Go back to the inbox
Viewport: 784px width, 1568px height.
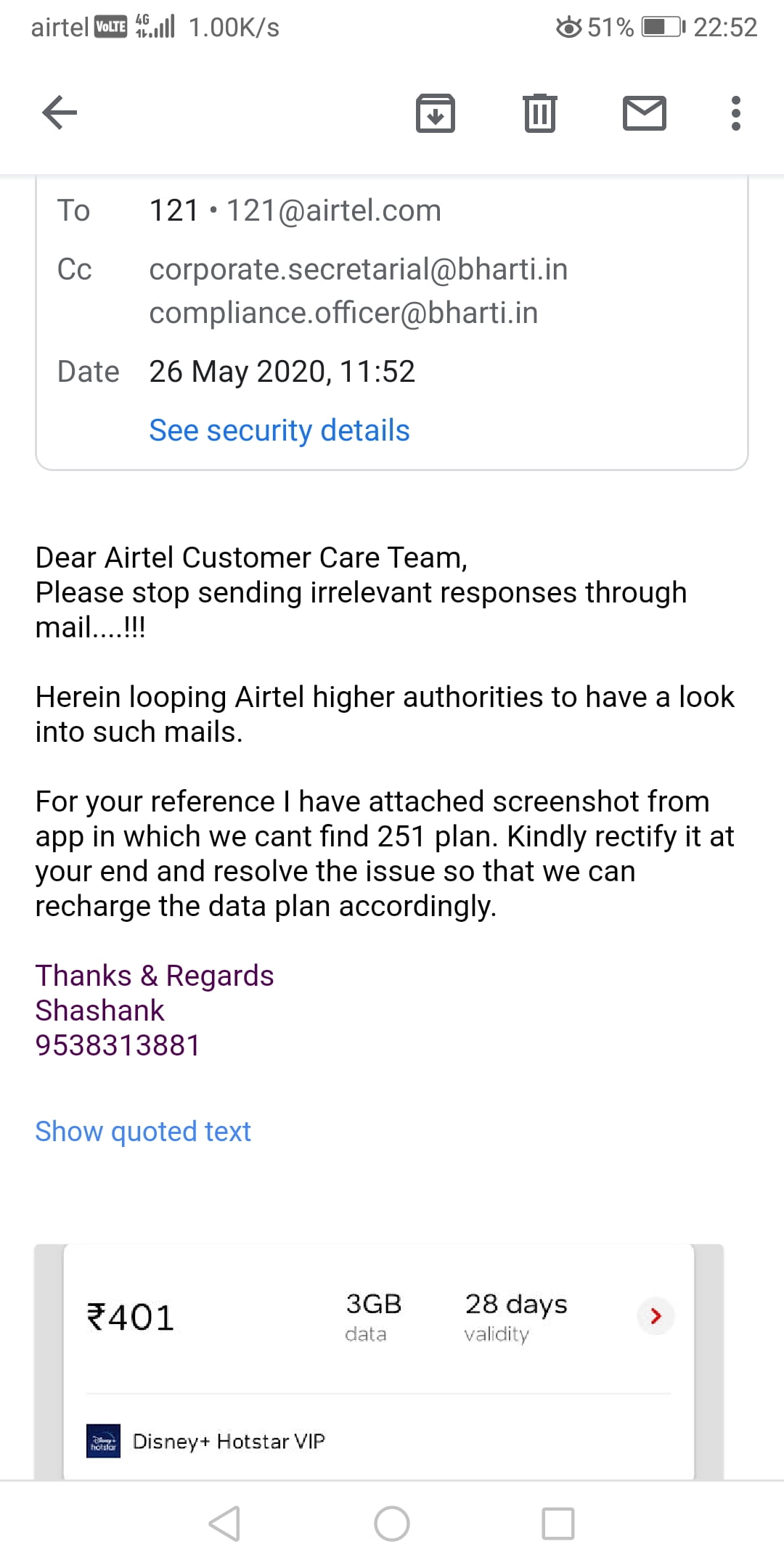point(60,113)
